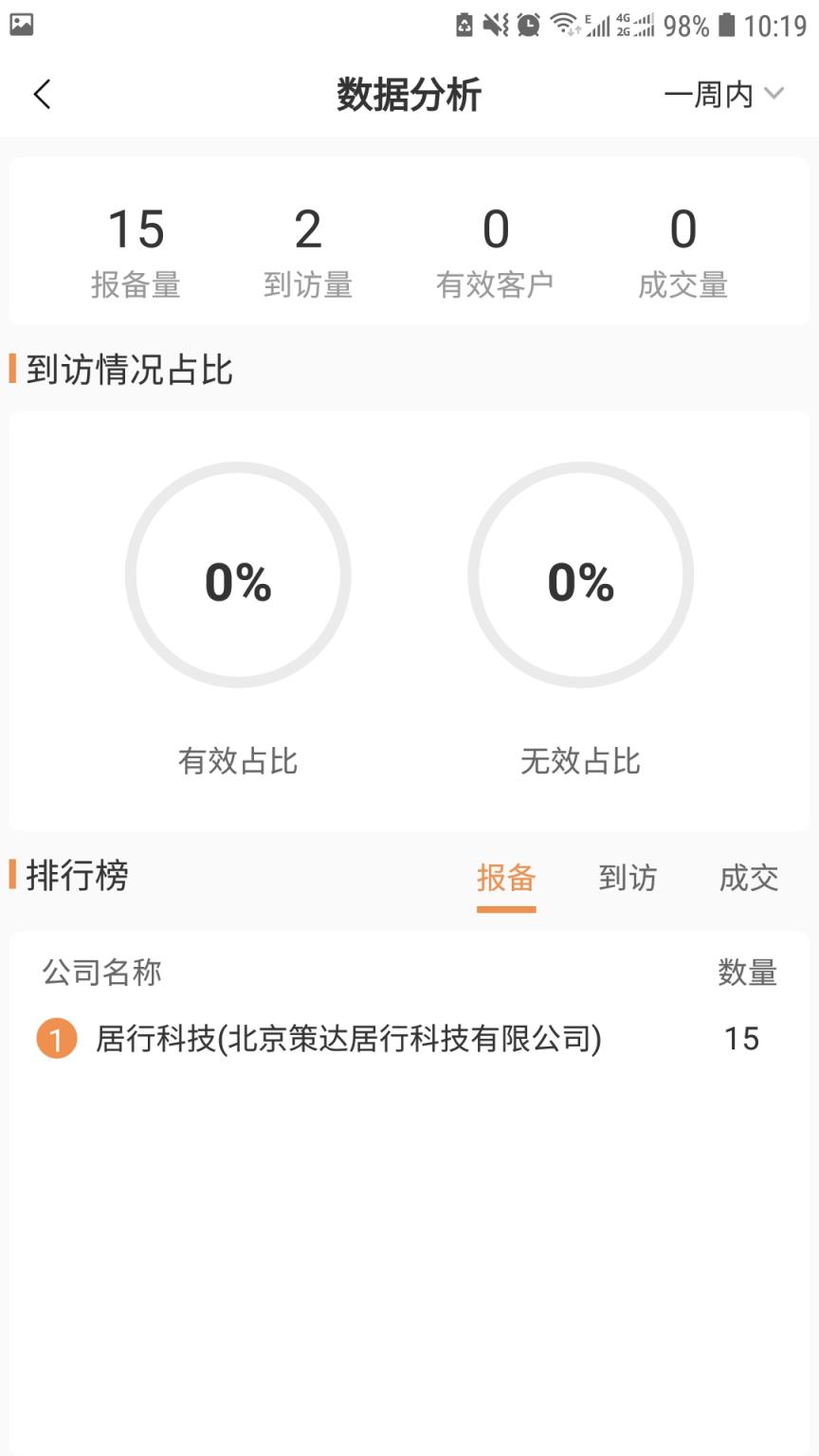
Task: Select the 报备 ranking tab
Action: (x=506, y=878)
